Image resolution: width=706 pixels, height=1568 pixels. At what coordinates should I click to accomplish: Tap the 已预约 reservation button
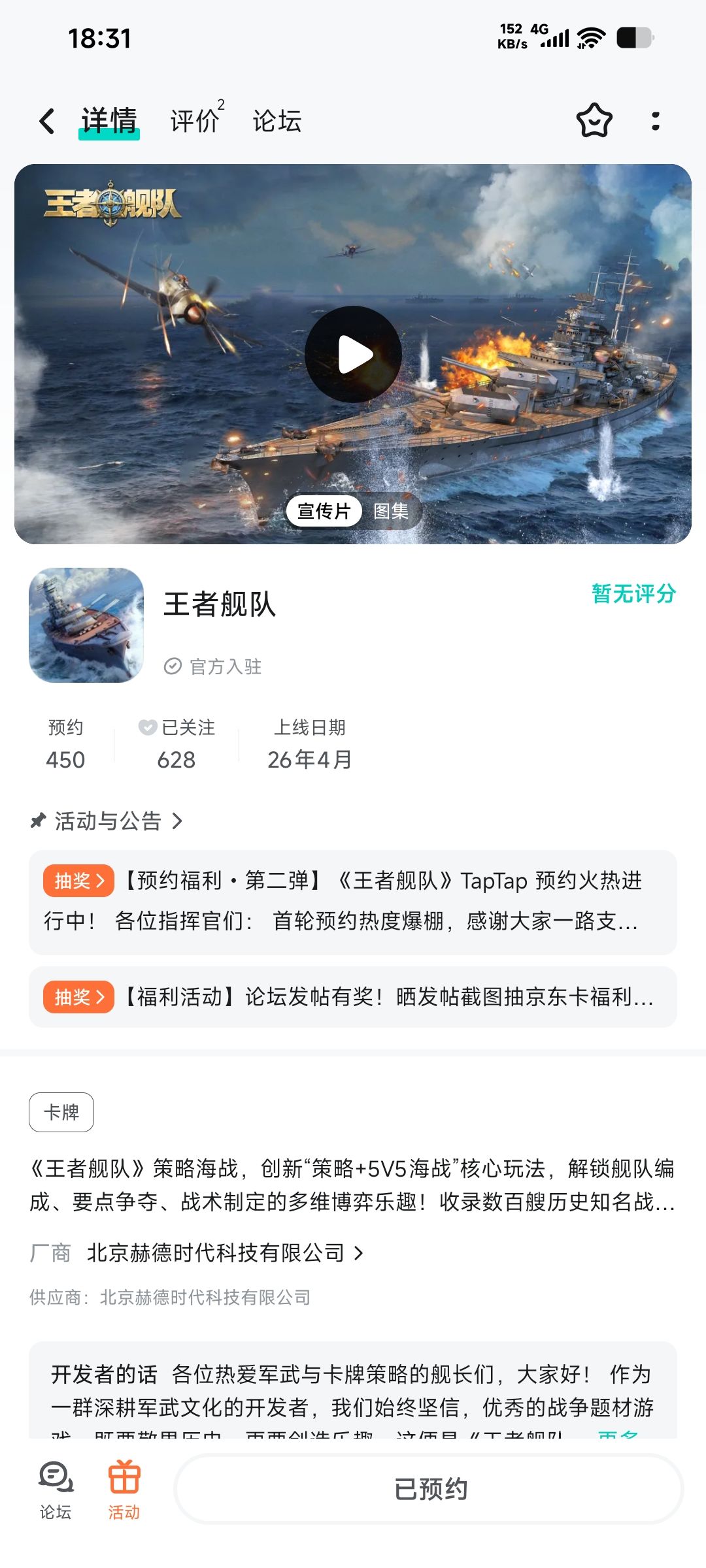click(430, 1489)
